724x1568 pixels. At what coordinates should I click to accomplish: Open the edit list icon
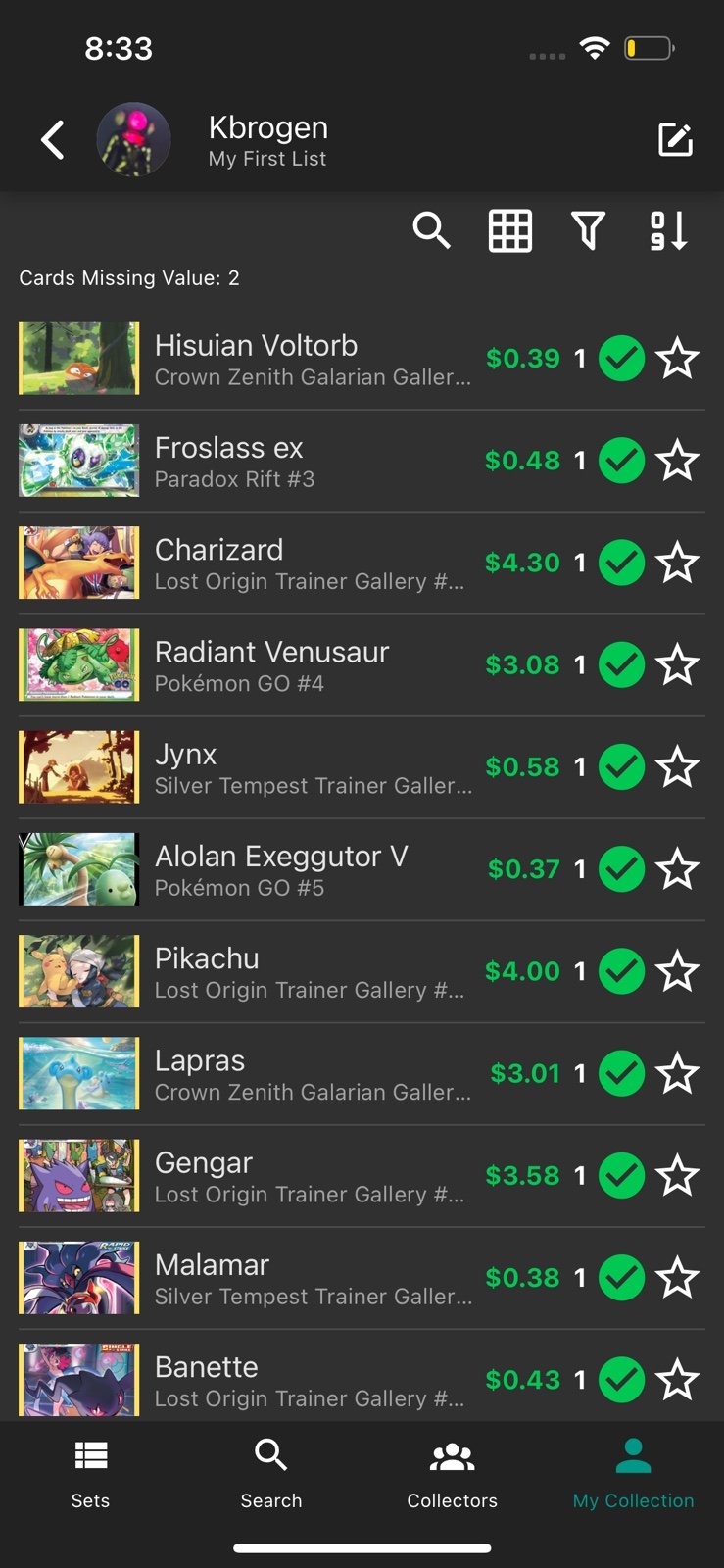675,140
